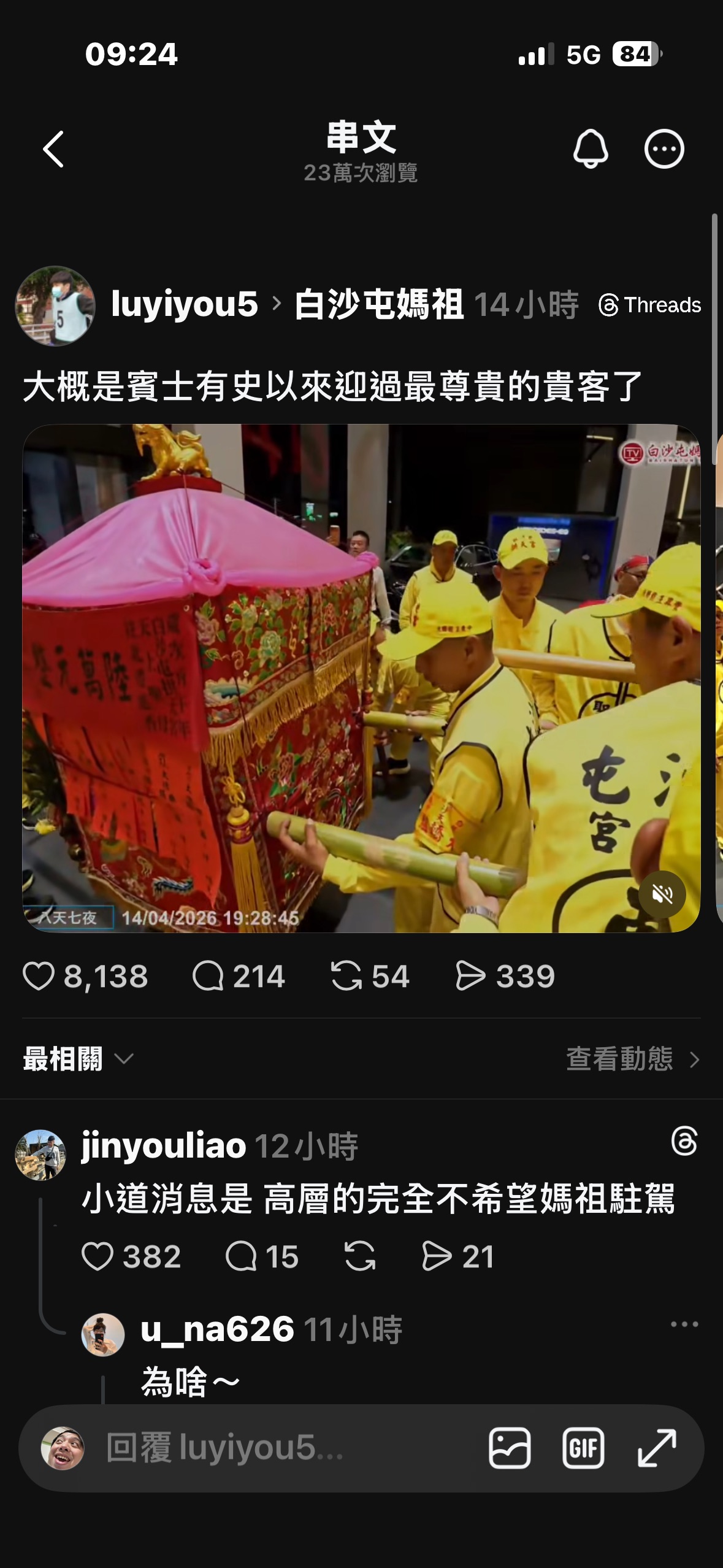Attach a GIF to the reply
The width and height of the screenshot is (723, 1568).
583,1448
